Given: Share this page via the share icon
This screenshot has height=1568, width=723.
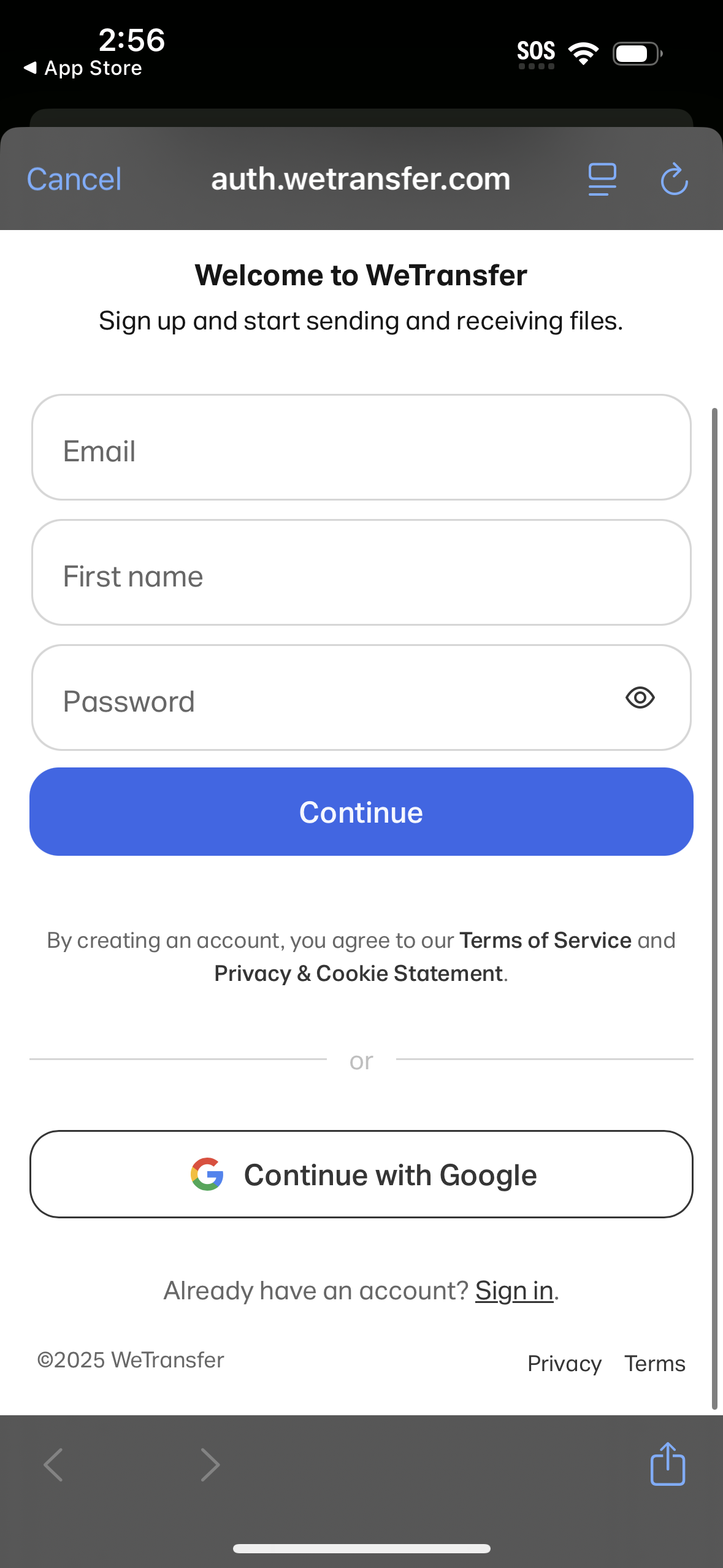Looking at the screenshot, I should 667,1464.
